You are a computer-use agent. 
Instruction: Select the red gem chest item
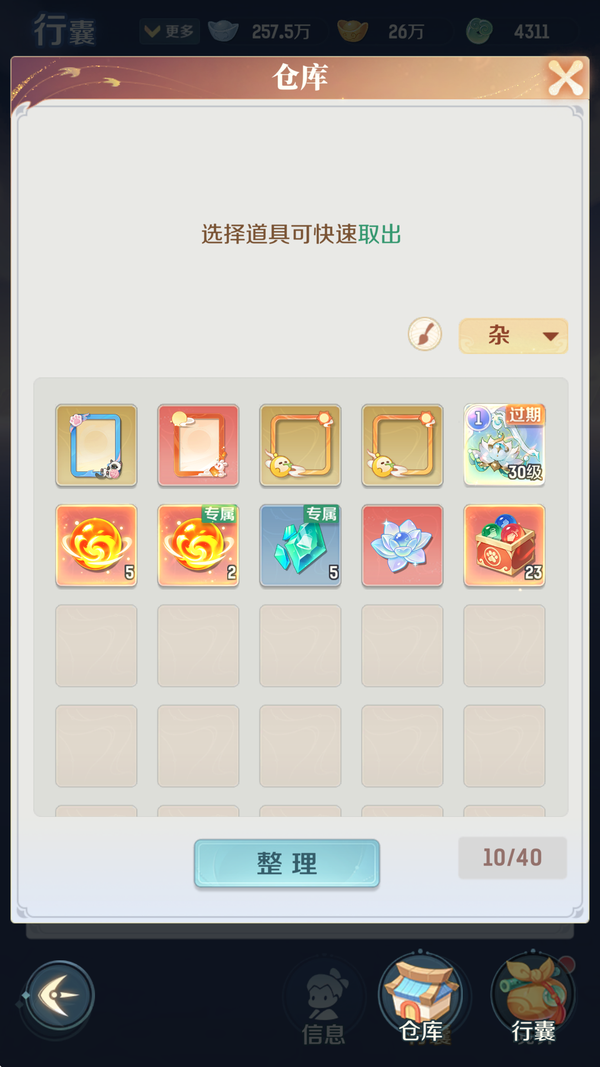(x=504, y=546)
